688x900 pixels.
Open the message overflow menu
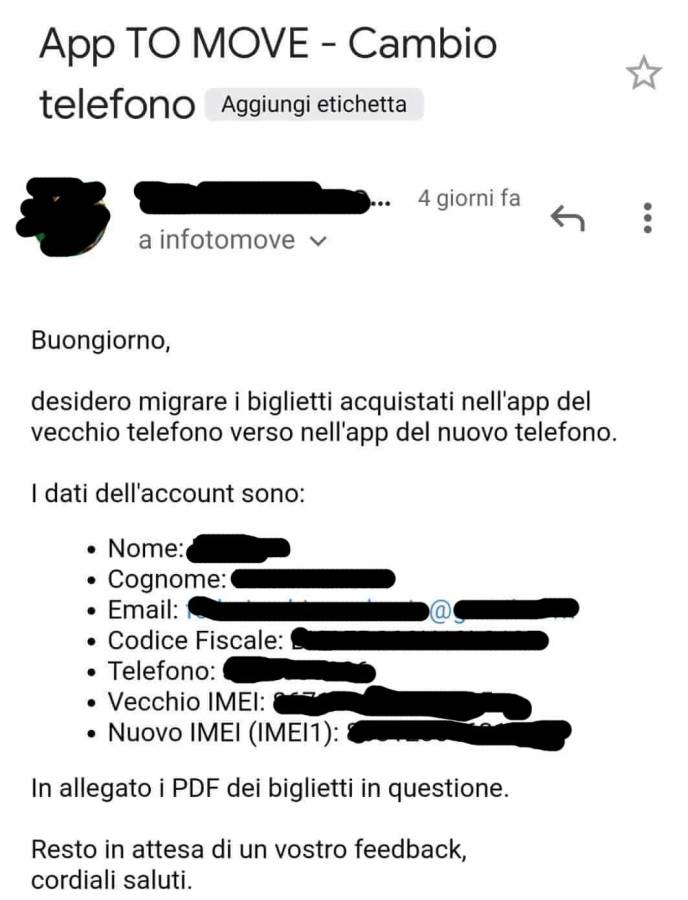pyautogui.click(x=648, y=217)
